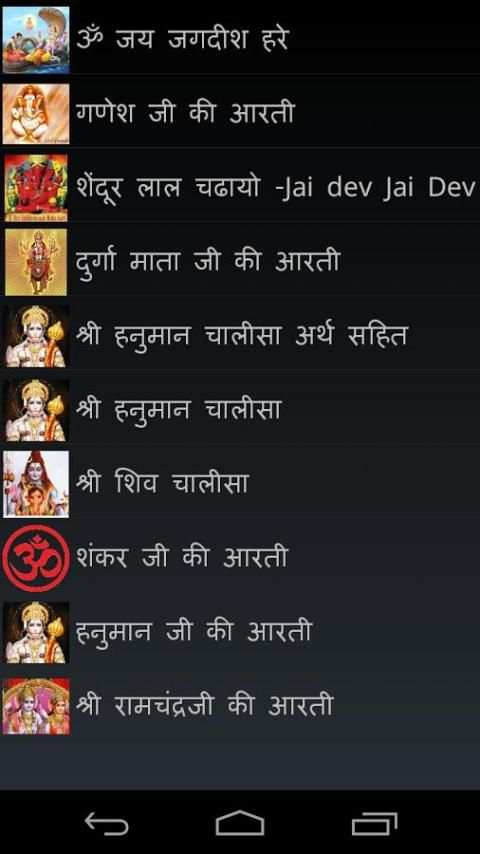Open श्री हनुमान चालीसा without अर्थ
480x854 pixels.
coord(240,410)
